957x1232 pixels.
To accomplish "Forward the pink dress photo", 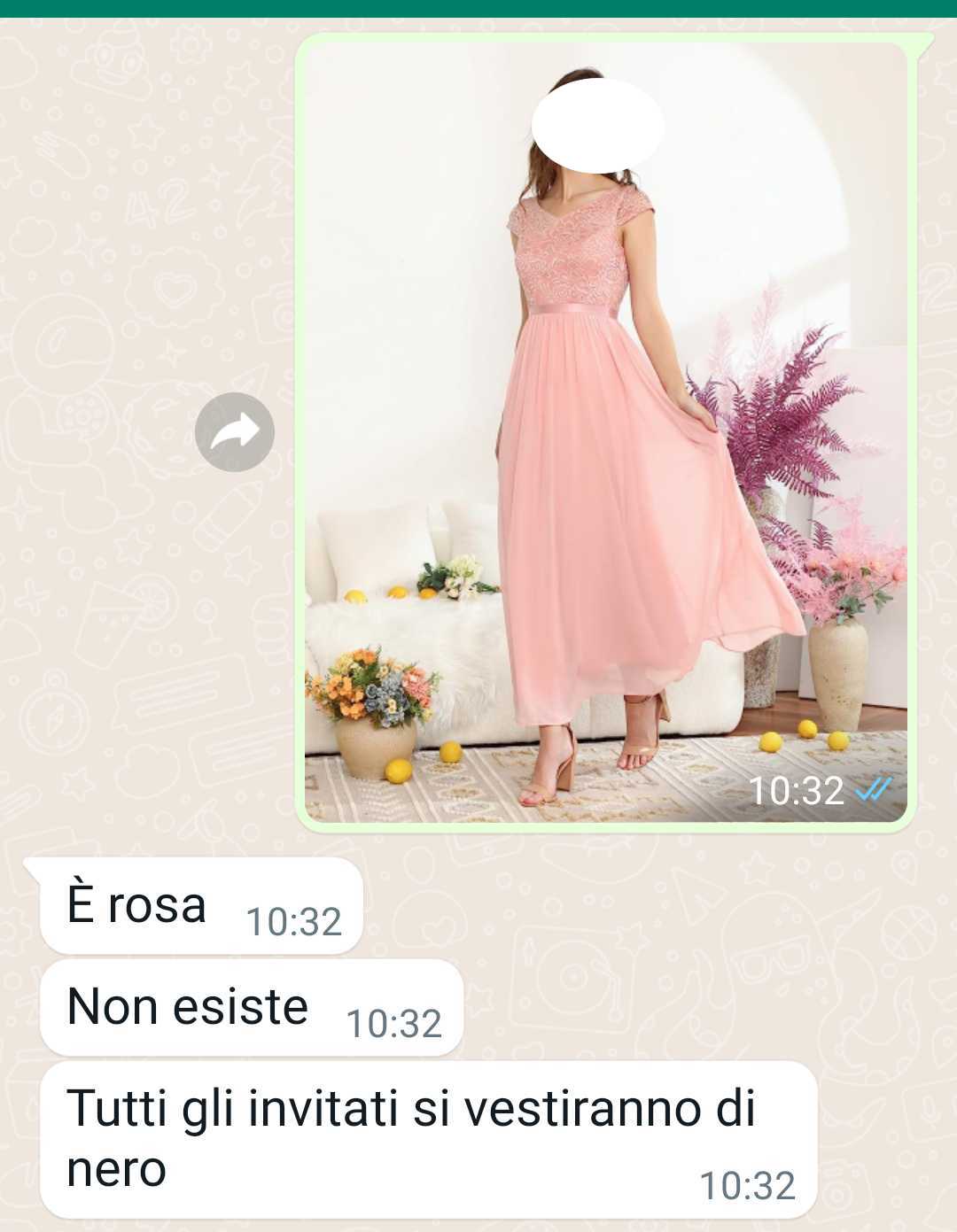I will point(235,431).
